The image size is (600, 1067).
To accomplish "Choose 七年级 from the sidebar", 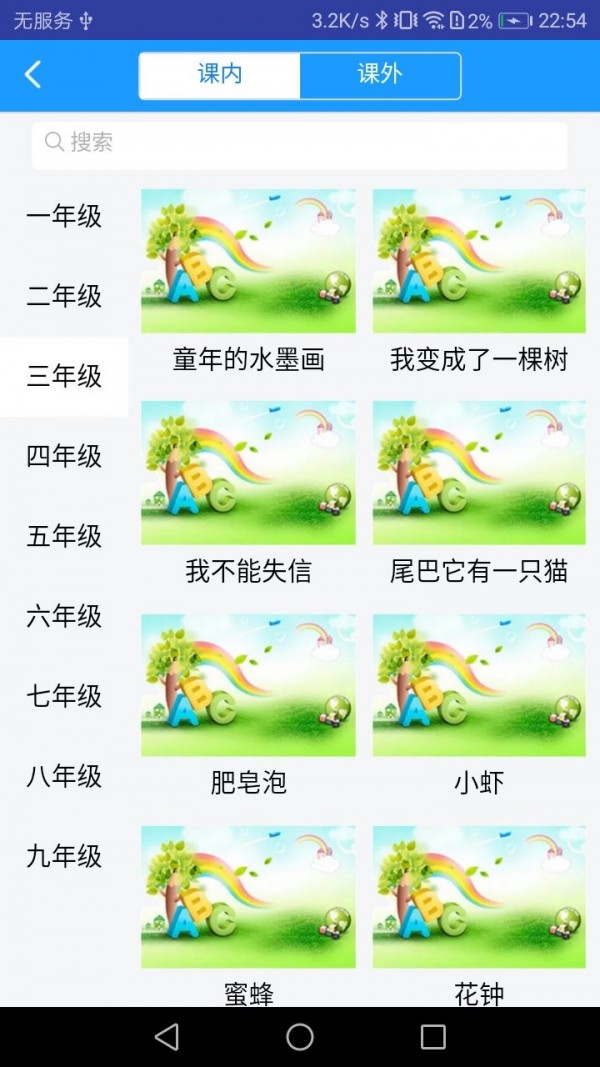I will (64, 696).
